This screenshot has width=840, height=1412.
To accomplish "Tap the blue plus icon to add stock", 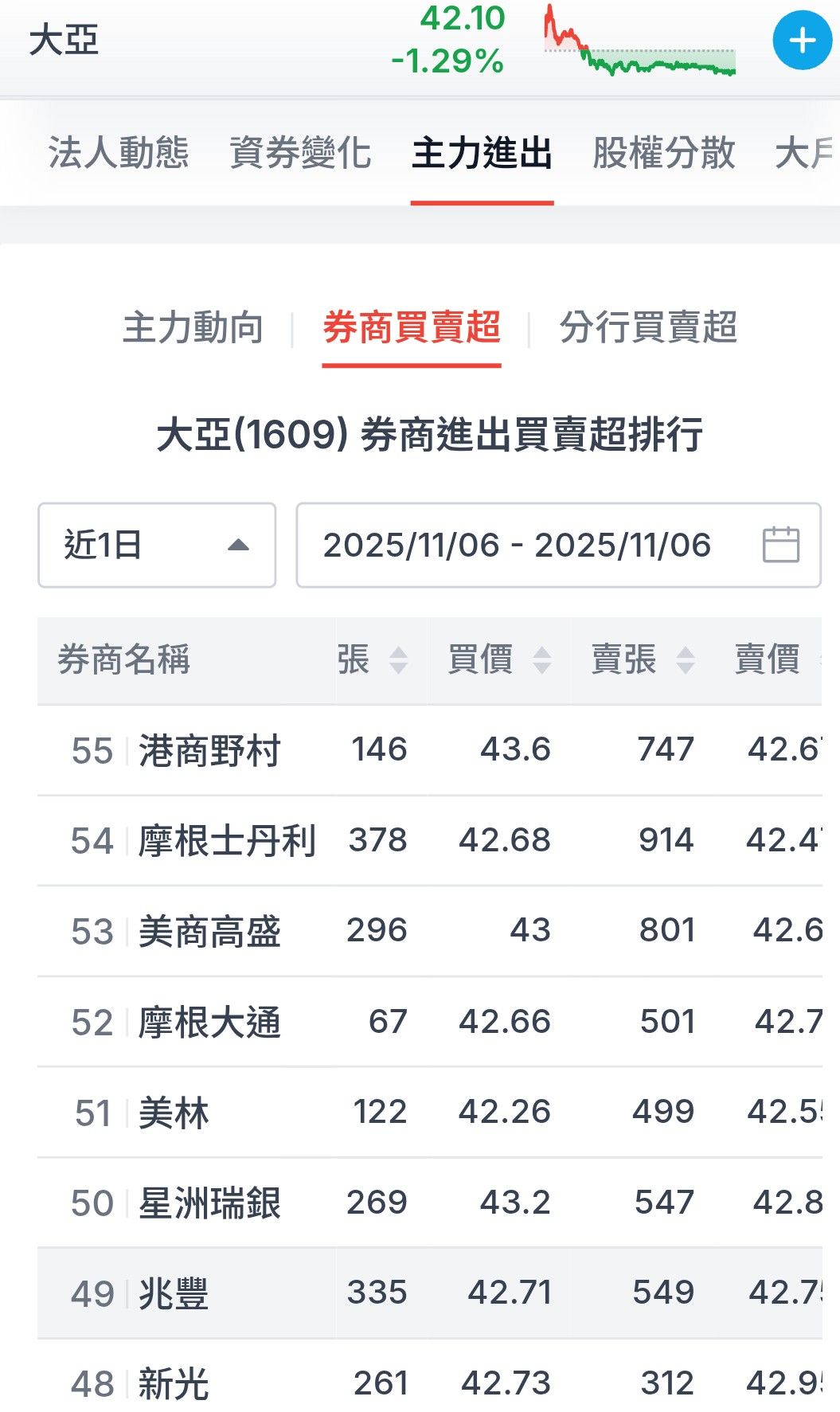I will point(801,40).
